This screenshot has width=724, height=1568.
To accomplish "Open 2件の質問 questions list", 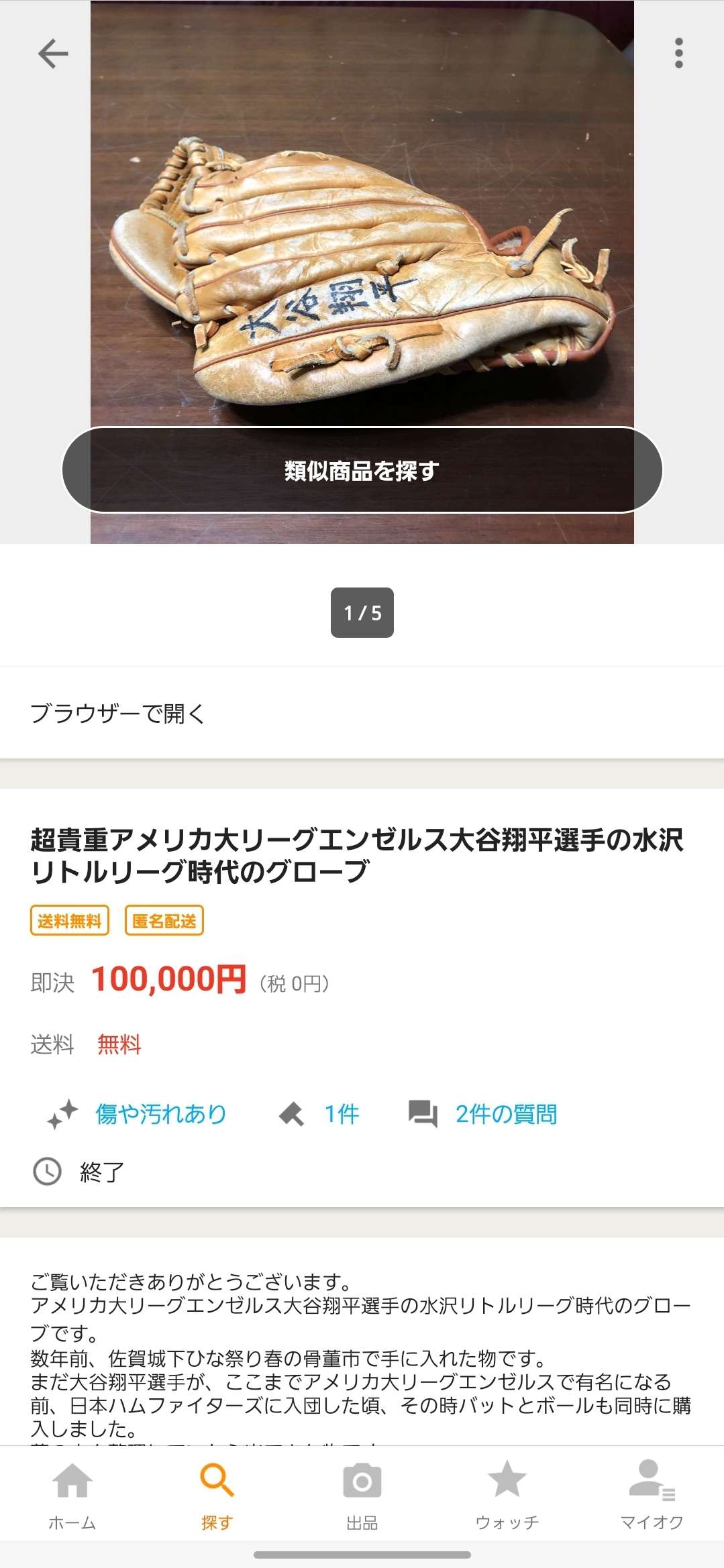I will 505,1114.
